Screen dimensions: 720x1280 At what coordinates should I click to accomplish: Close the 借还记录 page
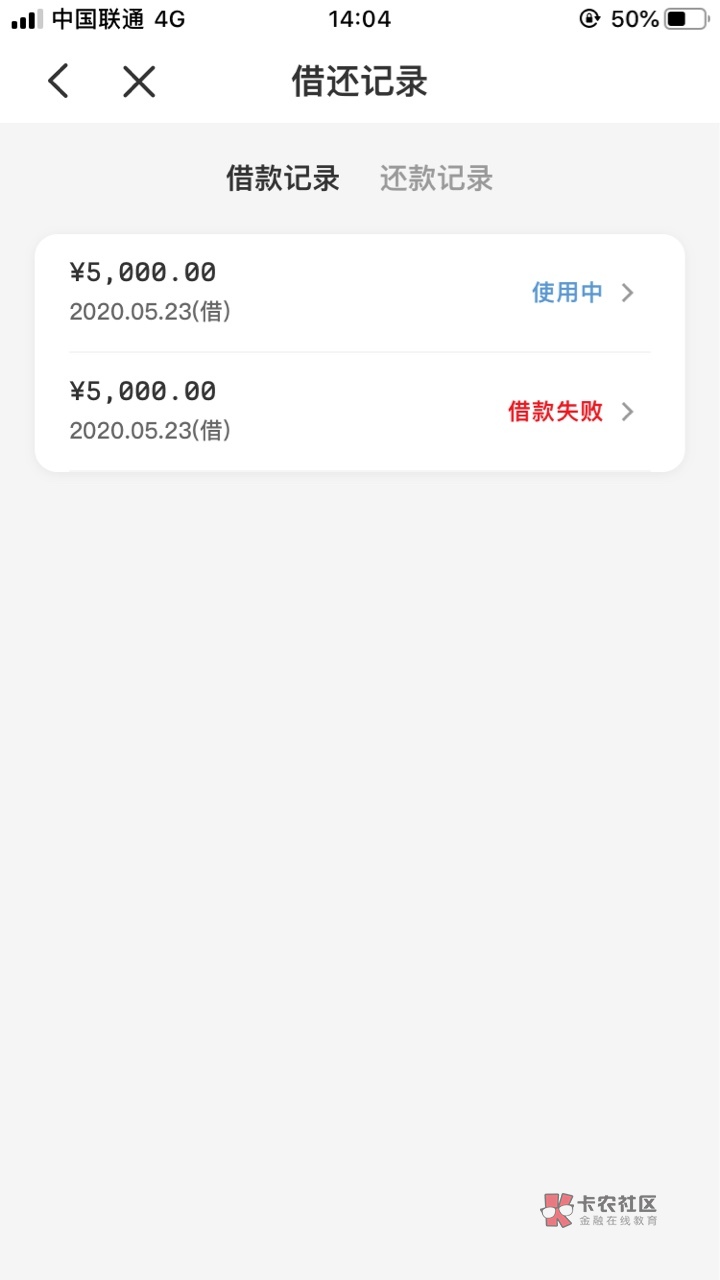coord(139,81)
